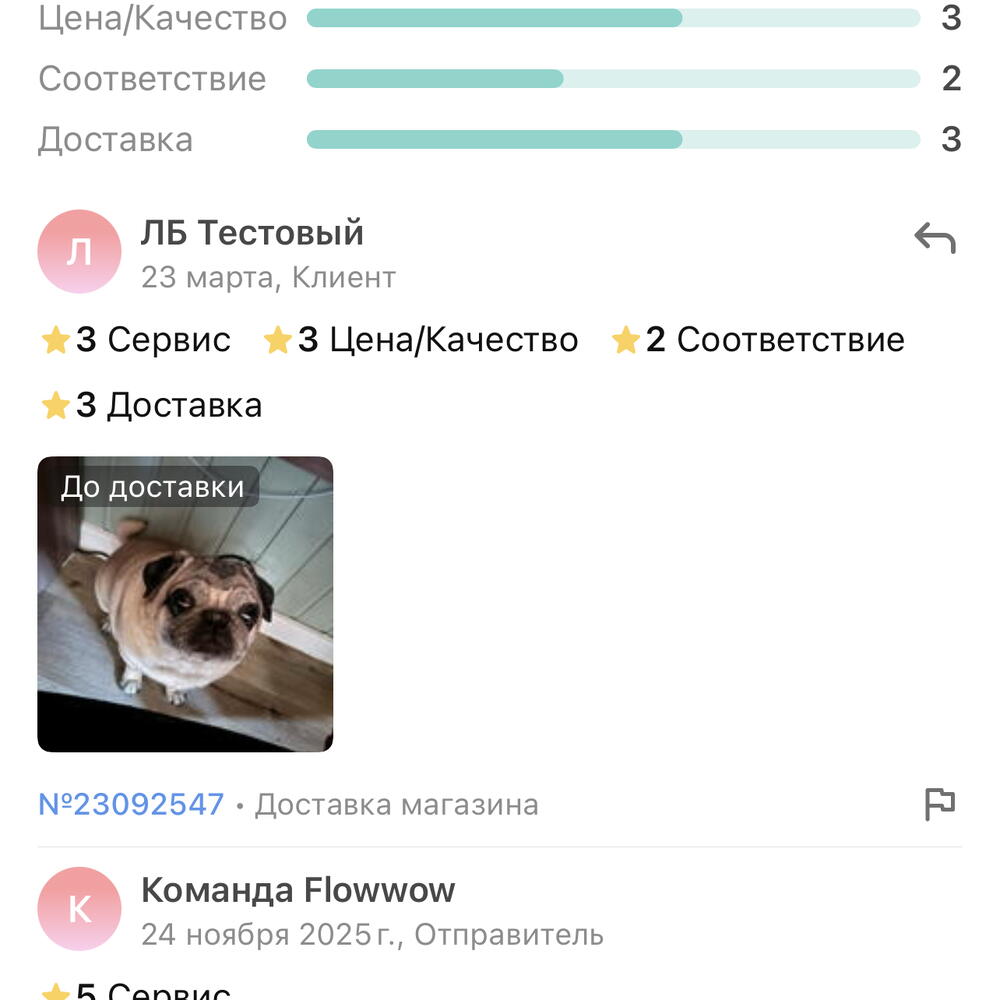Report ЛБ Тестовый's review with the flag icon
1000x1000 pixels.
pos(939,804)
